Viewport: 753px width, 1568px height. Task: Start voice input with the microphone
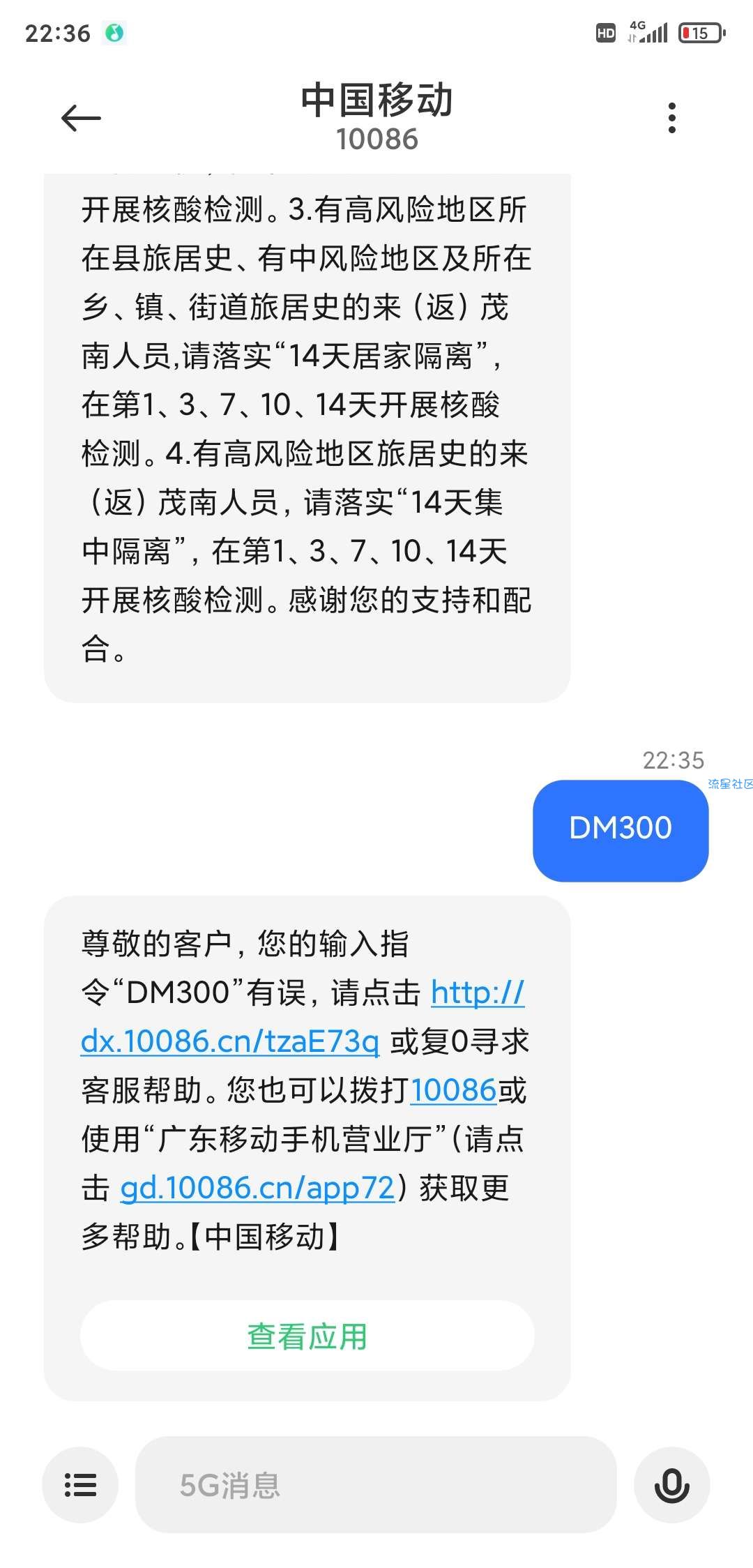(x=671, y=1484)
